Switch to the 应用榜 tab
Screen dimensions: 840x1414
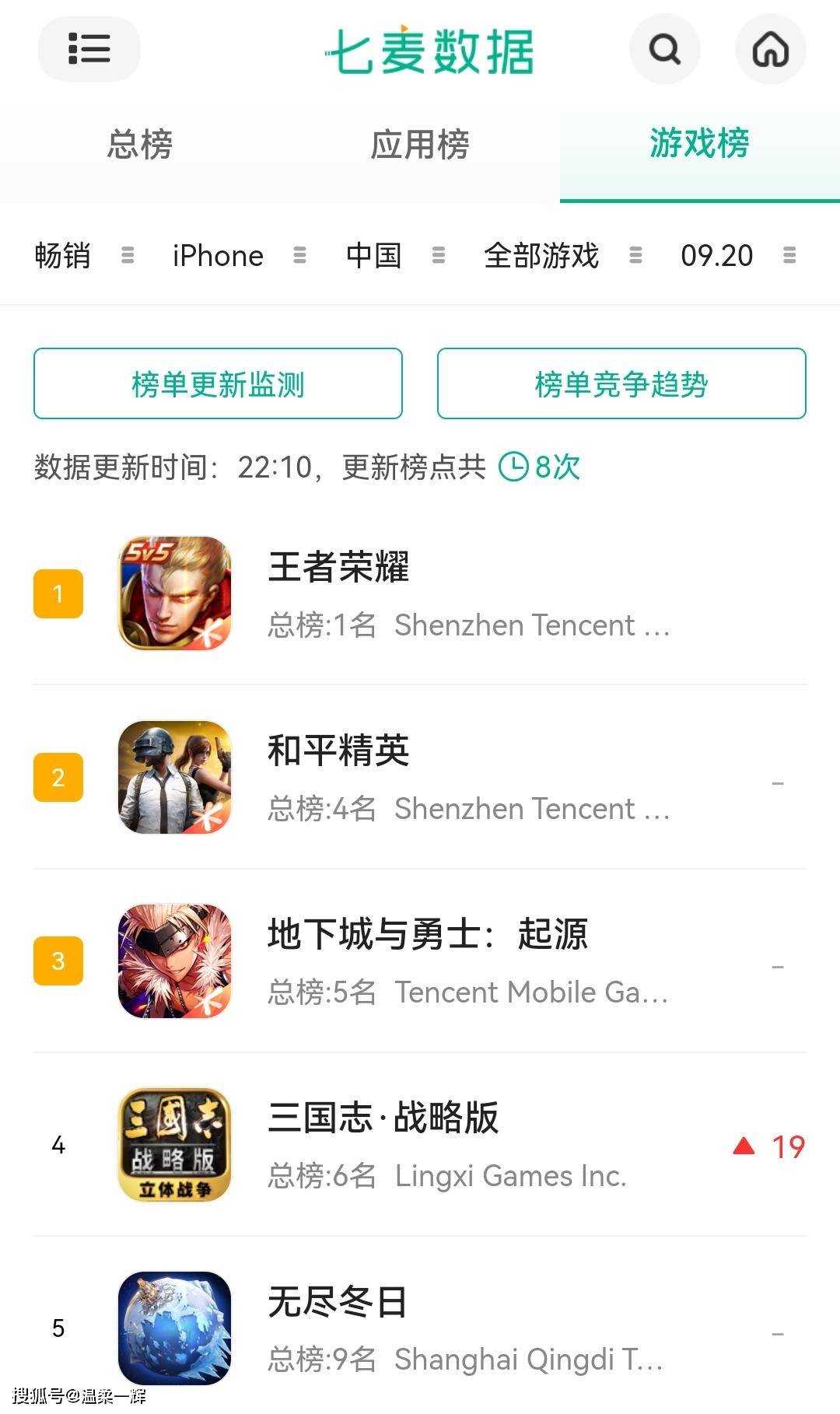coord(420,145)
